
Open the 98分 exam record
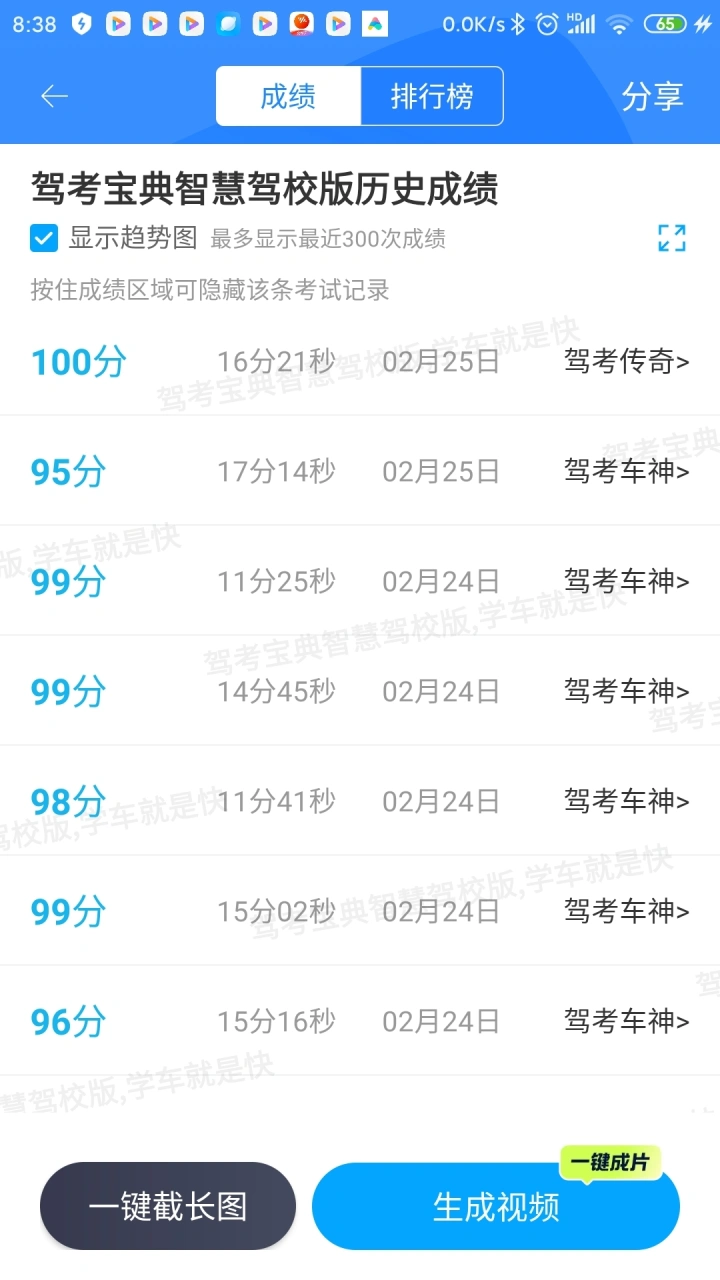360,801
